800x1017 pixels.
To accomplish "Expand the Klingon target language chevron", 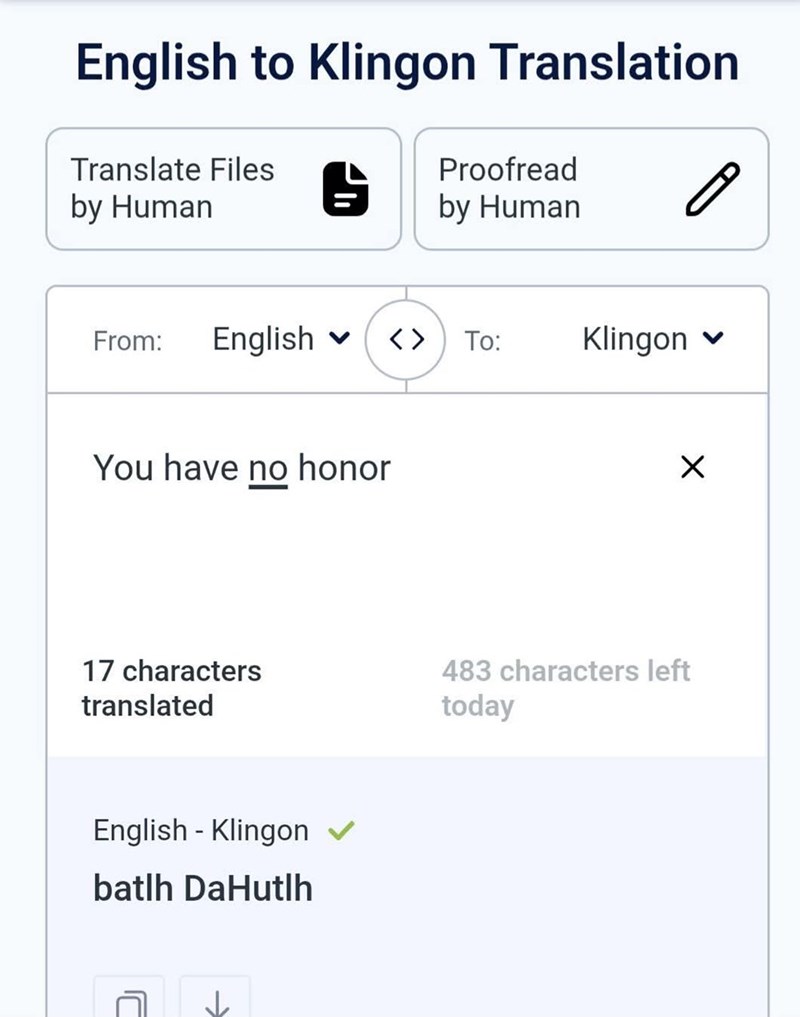I will [711, 339].
